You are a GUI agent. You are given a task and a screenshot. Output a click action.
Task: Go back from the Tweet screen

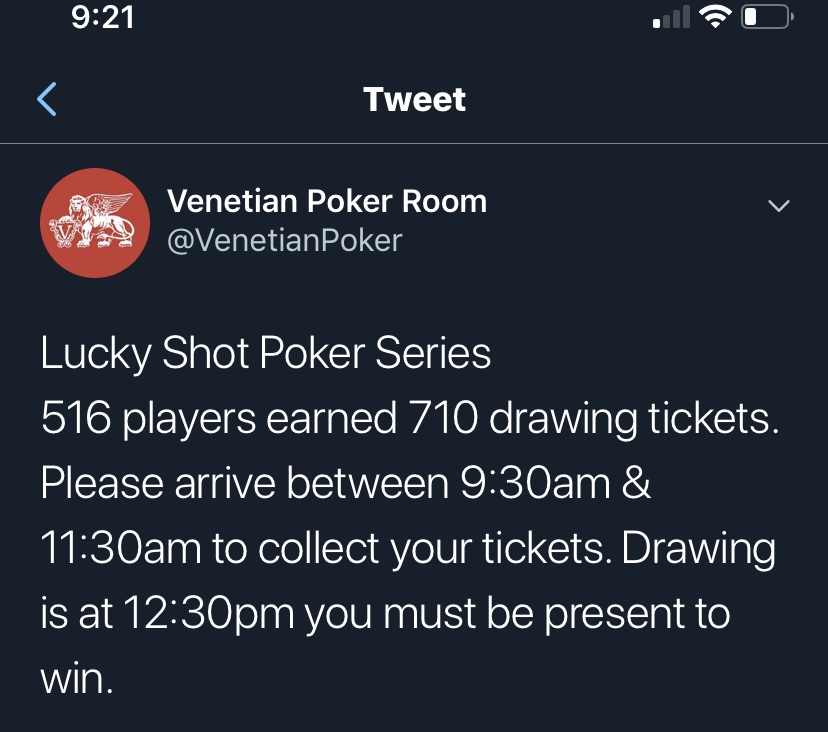pyautogui.click(x=47, y=99)
